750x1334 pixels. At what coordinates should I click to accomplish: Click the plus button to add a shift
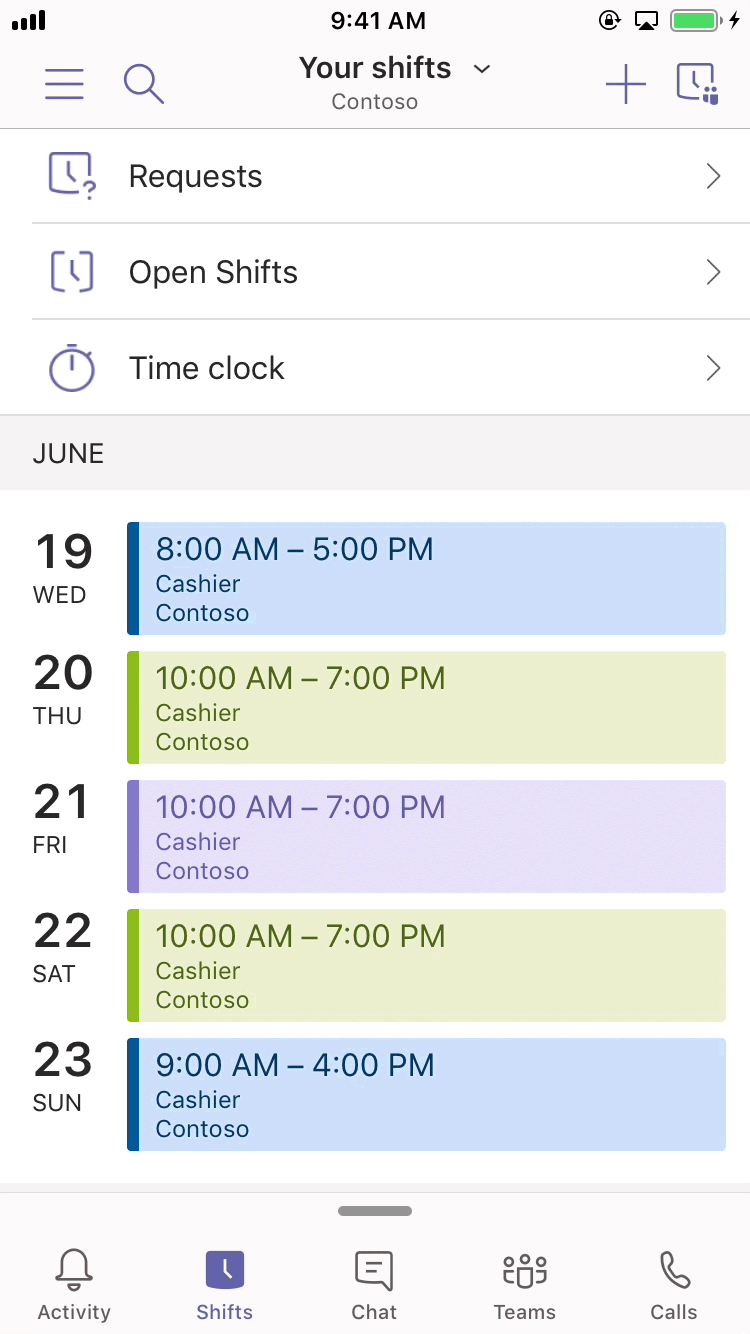click(626, 84)
